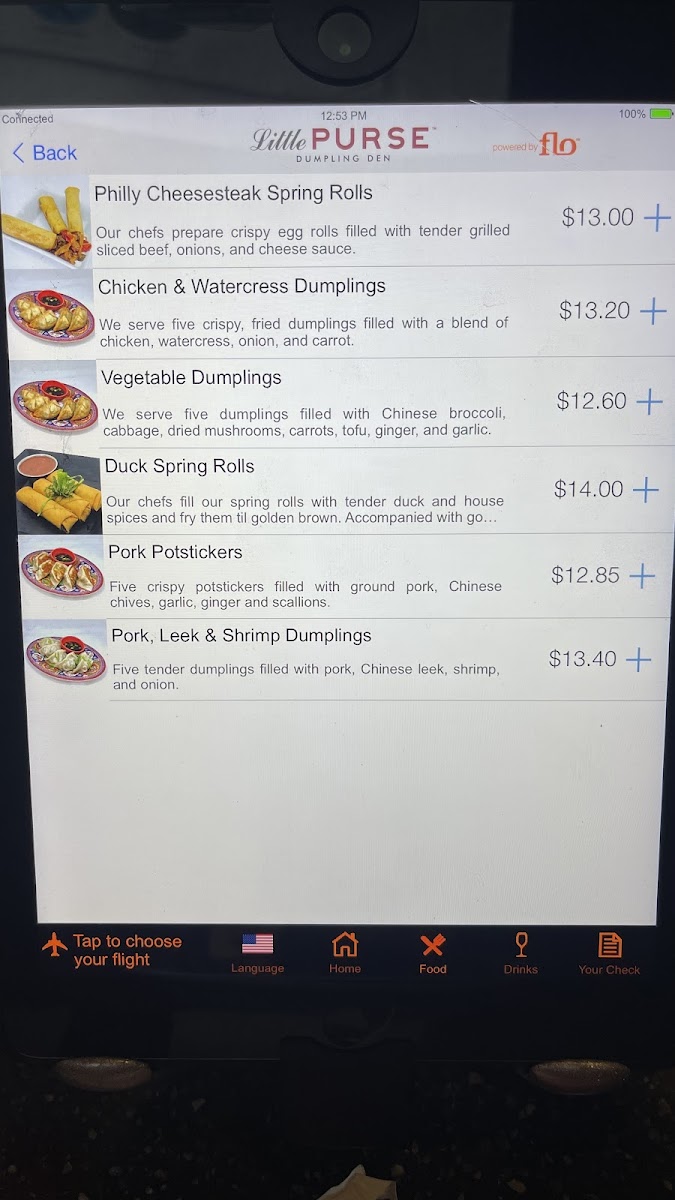The width and height of the screenshot is (675, 1200).
Task: Select the Food tab
Action: point(432,953)
